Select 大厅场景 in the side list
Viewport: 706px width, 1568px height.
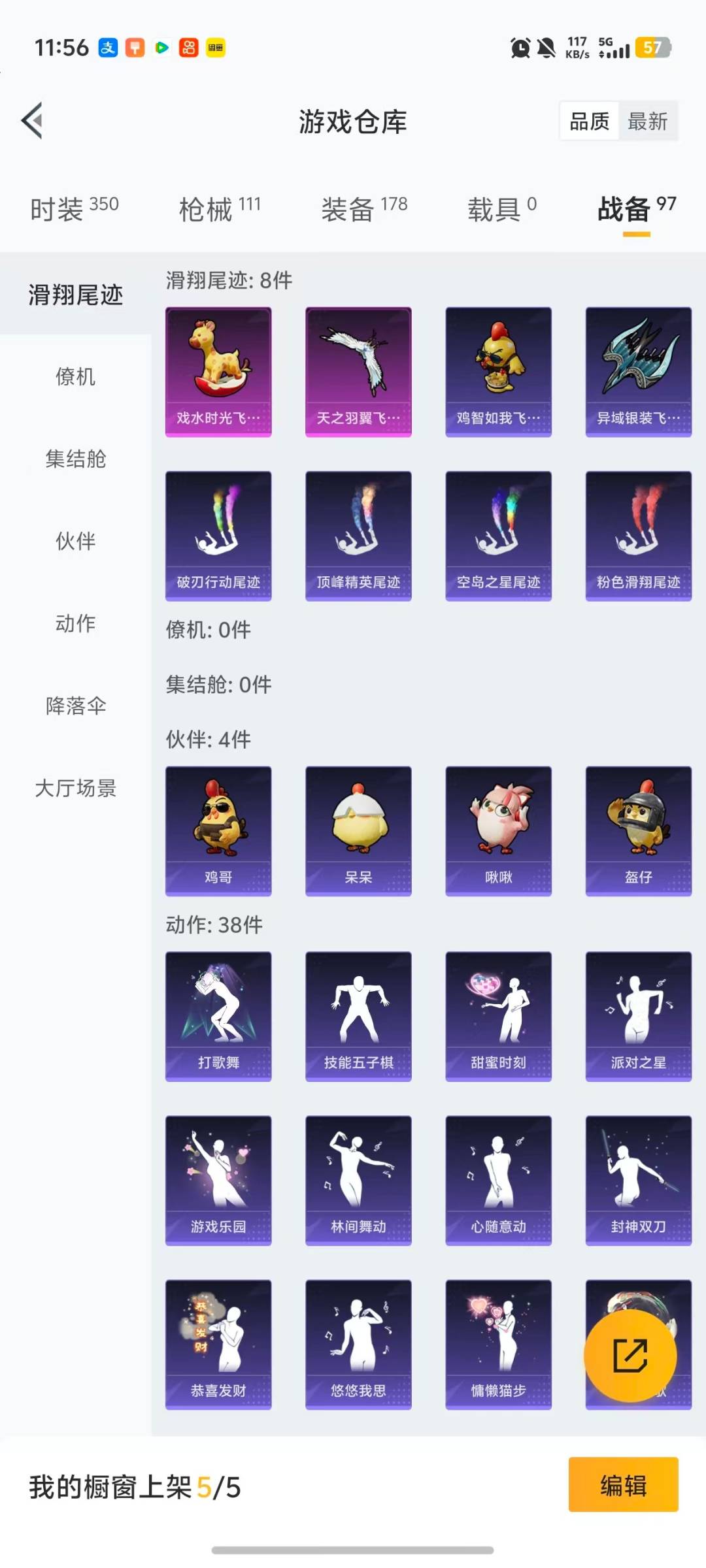(75, 788)
